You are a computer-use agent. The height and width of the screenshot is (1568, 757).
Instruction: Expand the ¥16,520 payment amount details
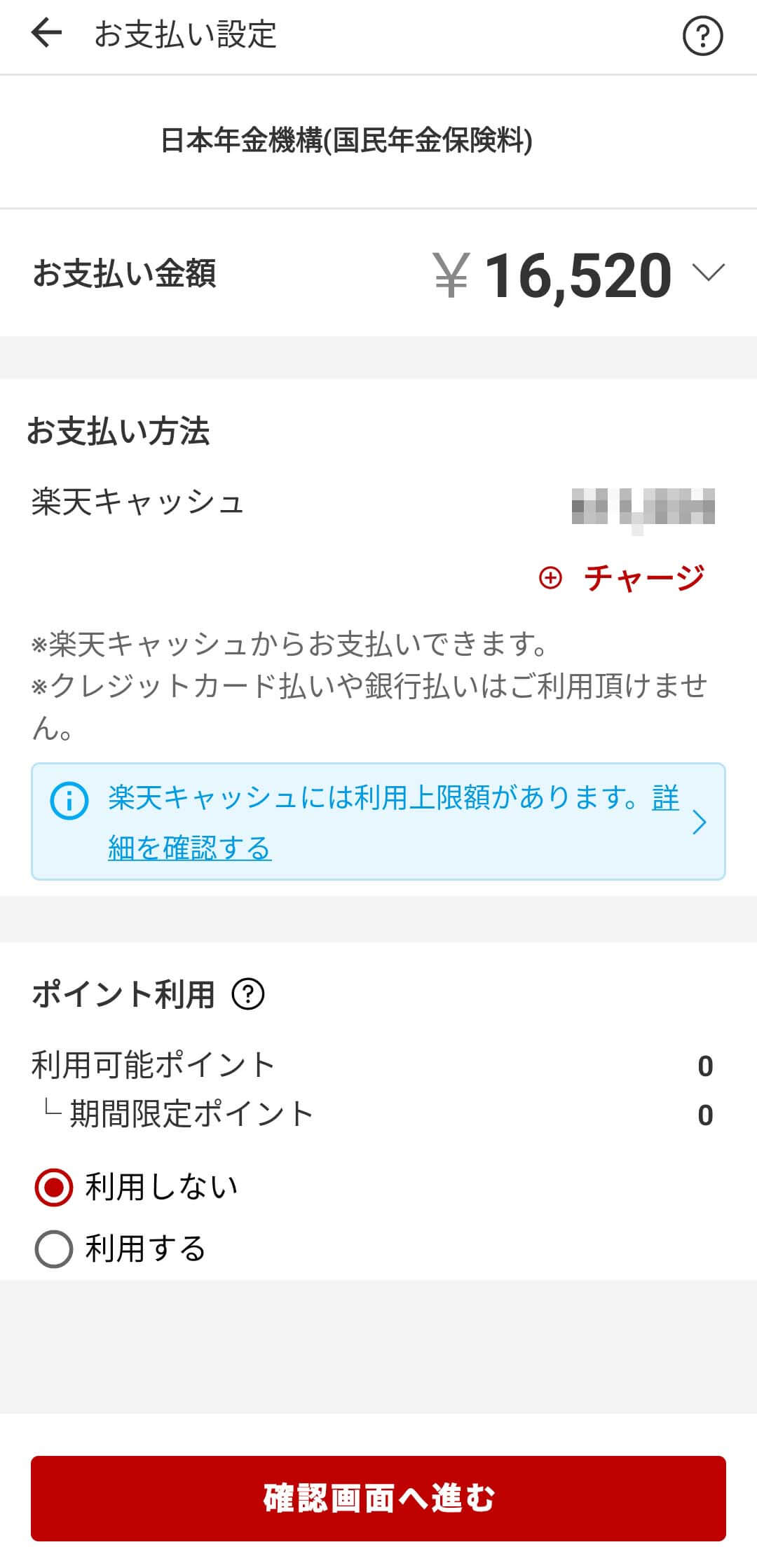[x=709, y=273]
